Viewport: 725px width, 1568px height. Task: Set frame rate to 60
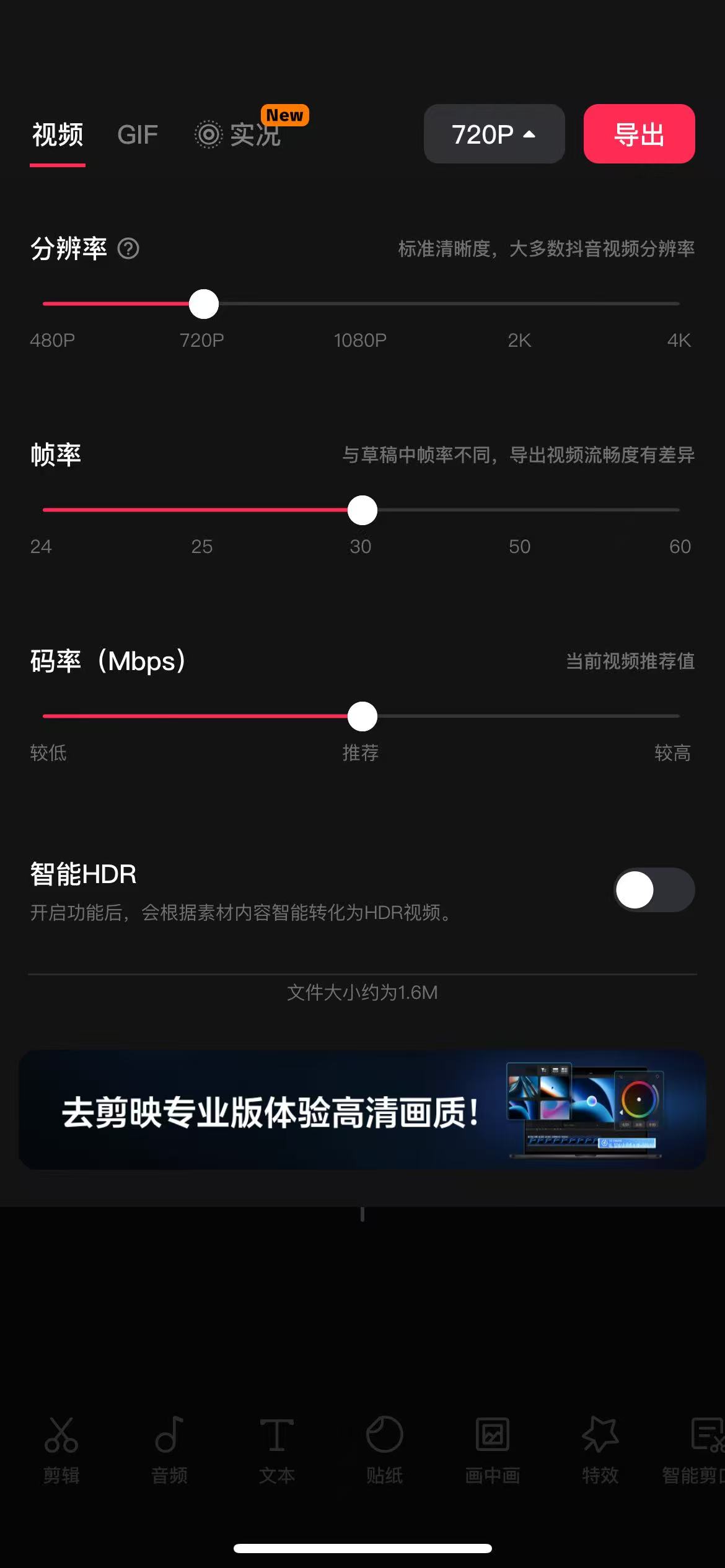click(679, 510)
